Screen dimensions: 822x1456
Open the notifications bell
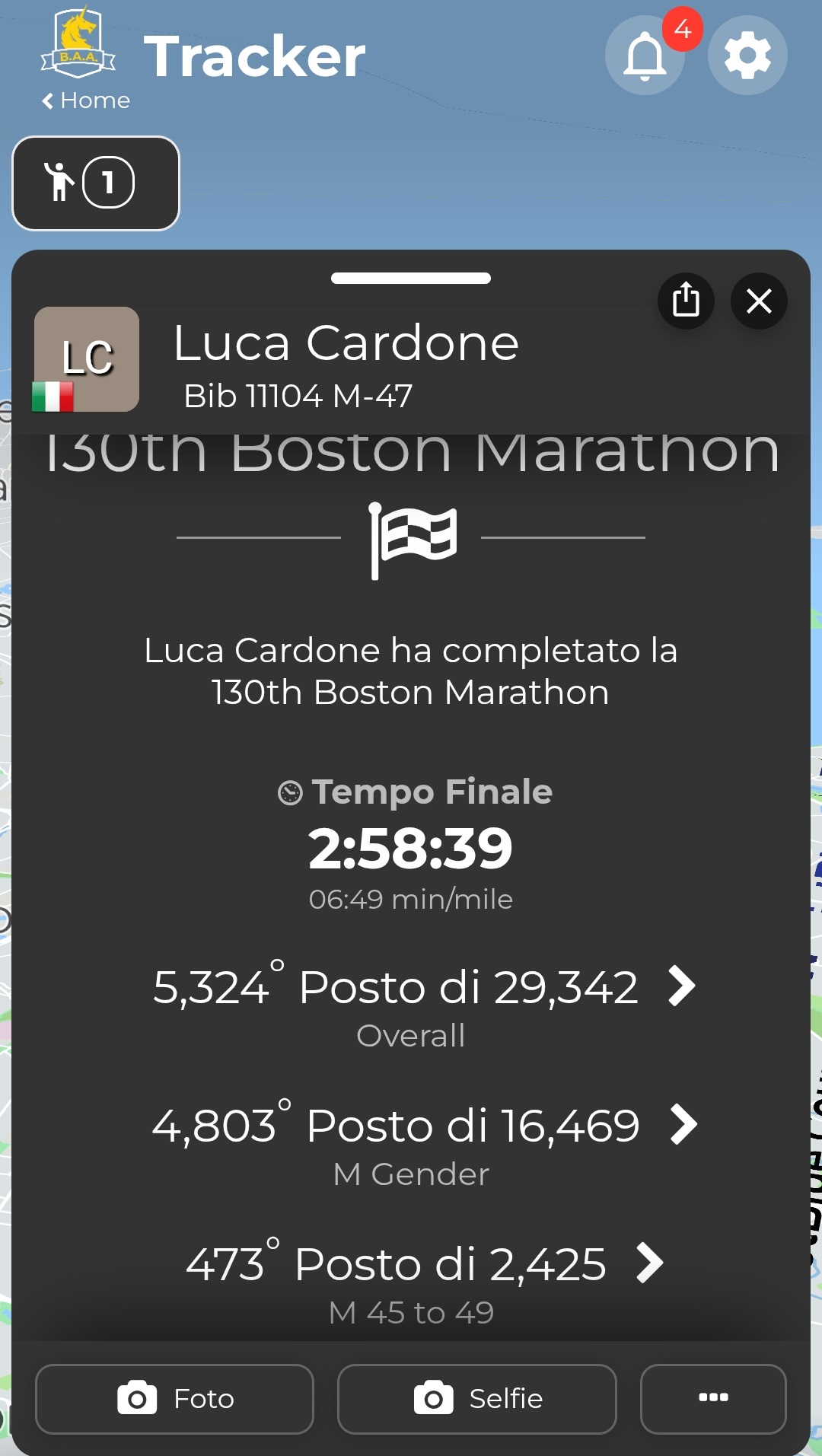[645, 56]
